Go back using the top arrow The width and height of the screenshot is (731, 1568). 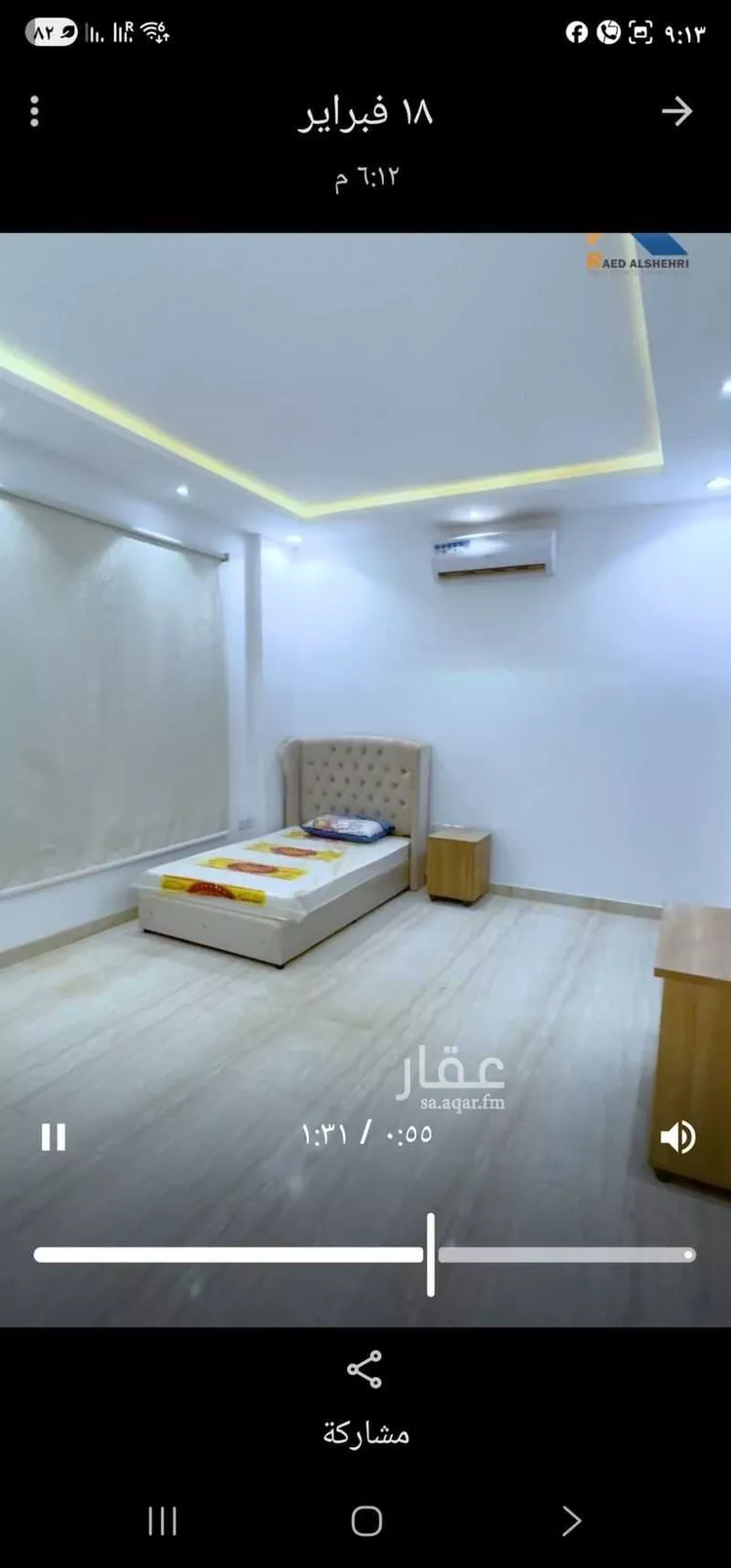click(x=676, y=111)
